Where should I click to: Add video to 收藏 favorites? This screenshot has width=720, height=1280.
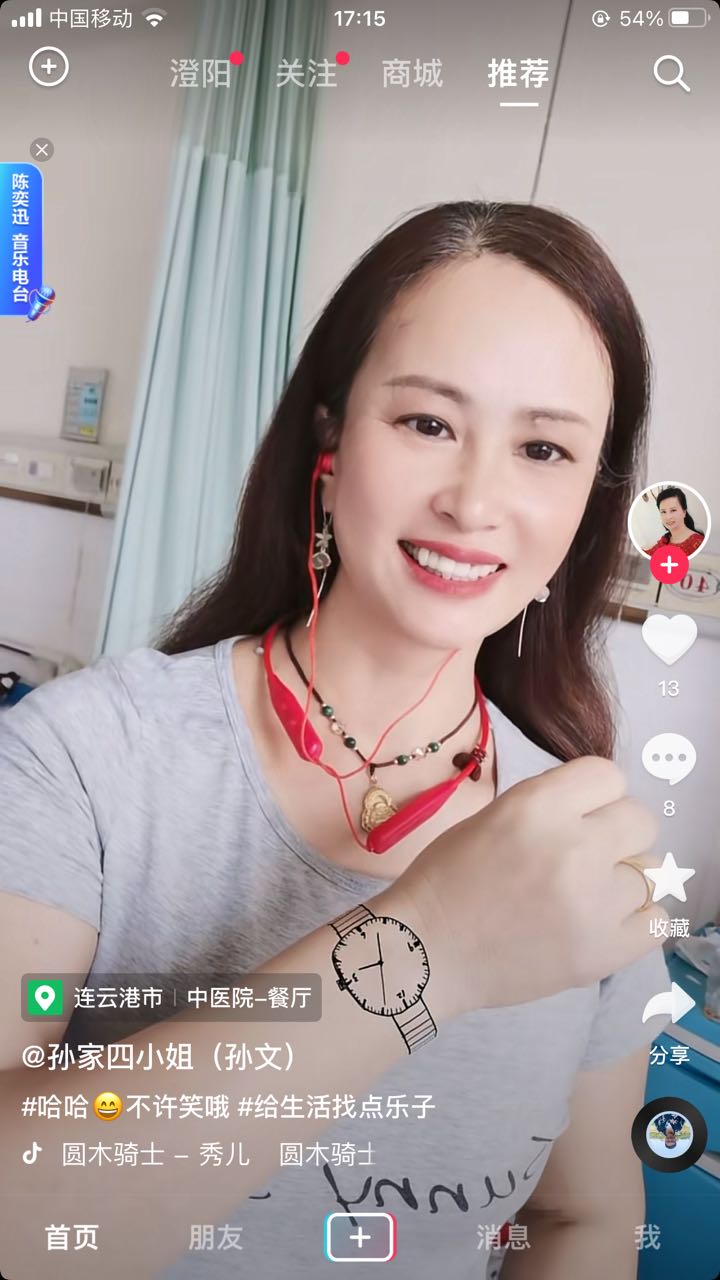(669, 880)
